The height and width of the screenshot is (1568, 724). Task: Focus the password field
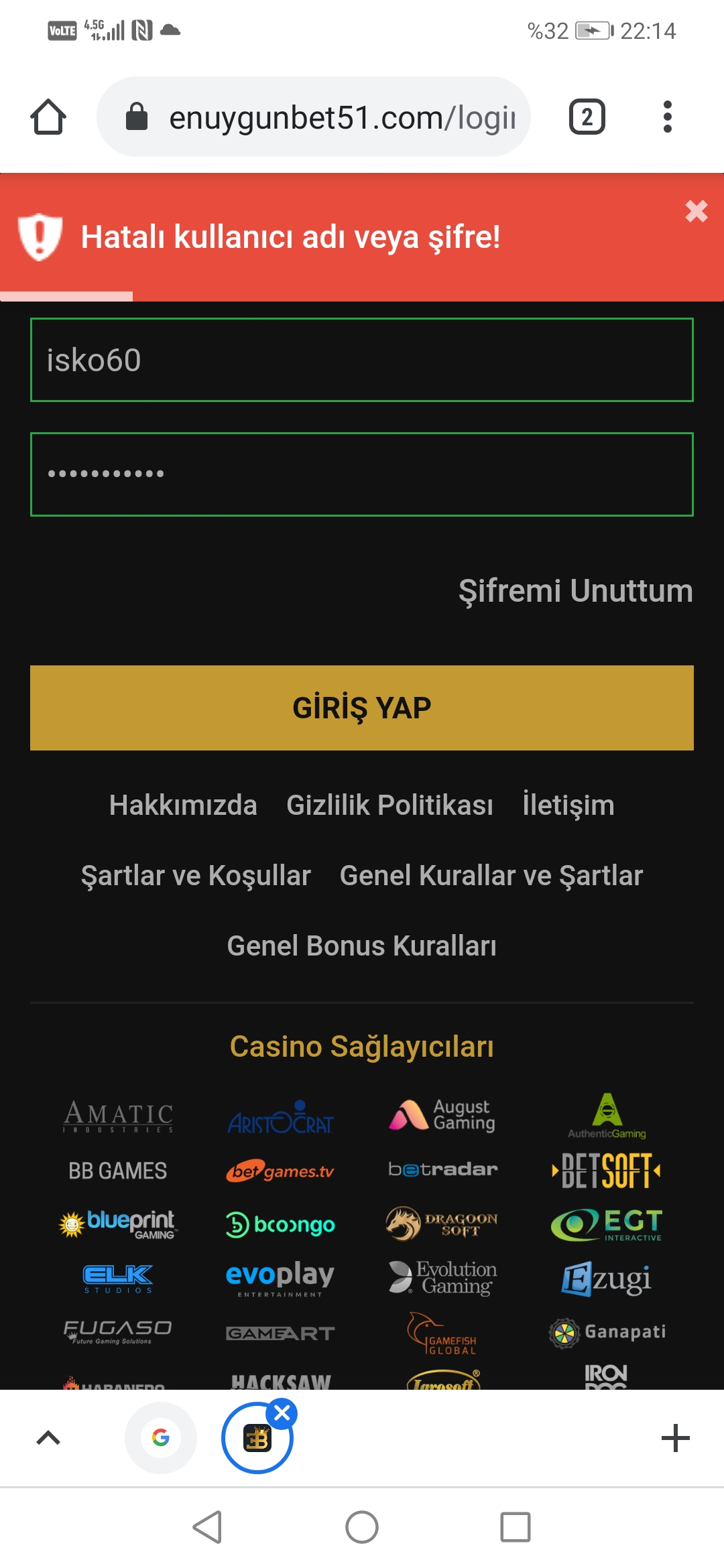362,474
